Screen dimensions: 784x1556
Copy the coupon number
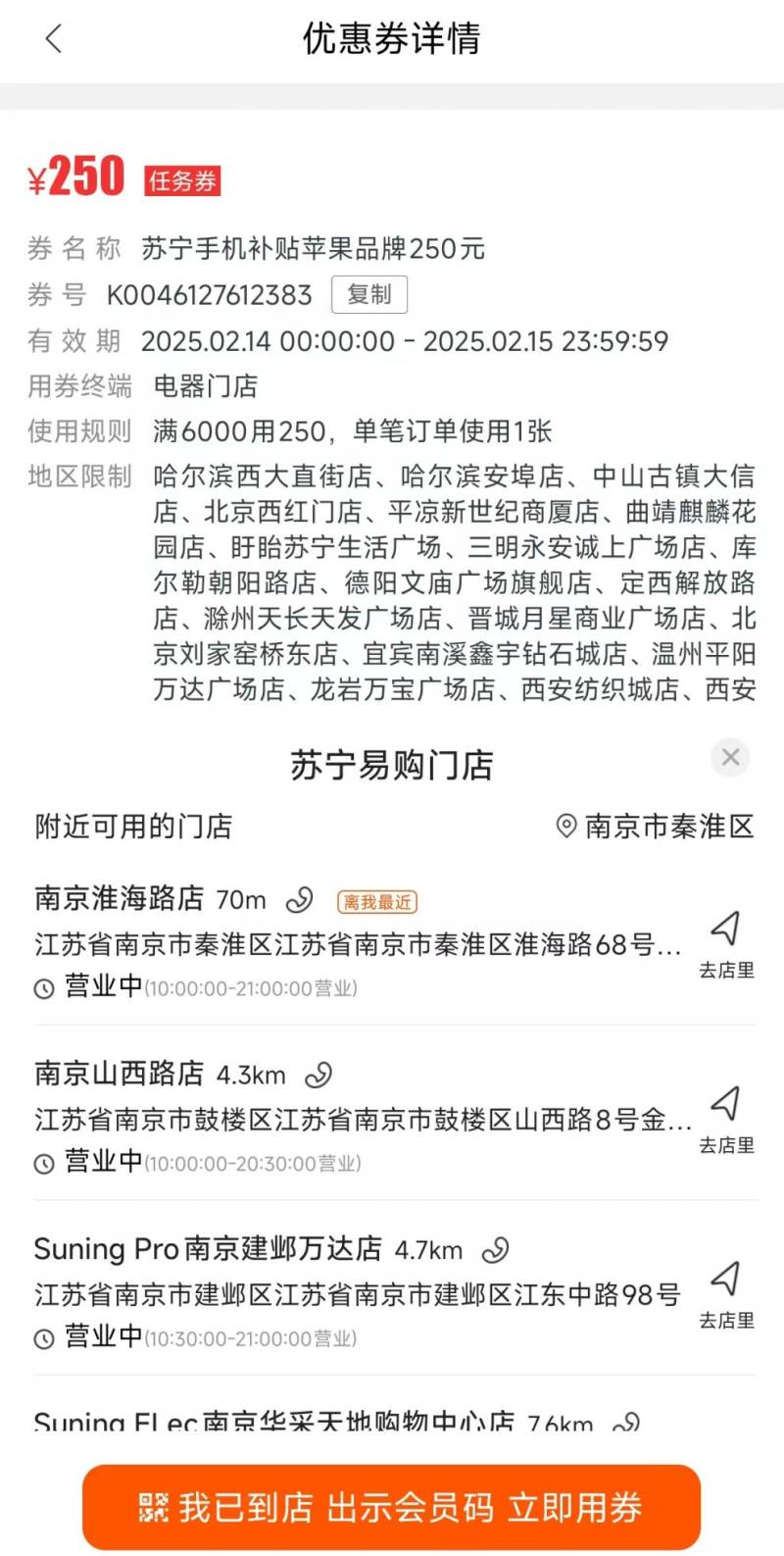pyautogui.click(x=368, y=294)
